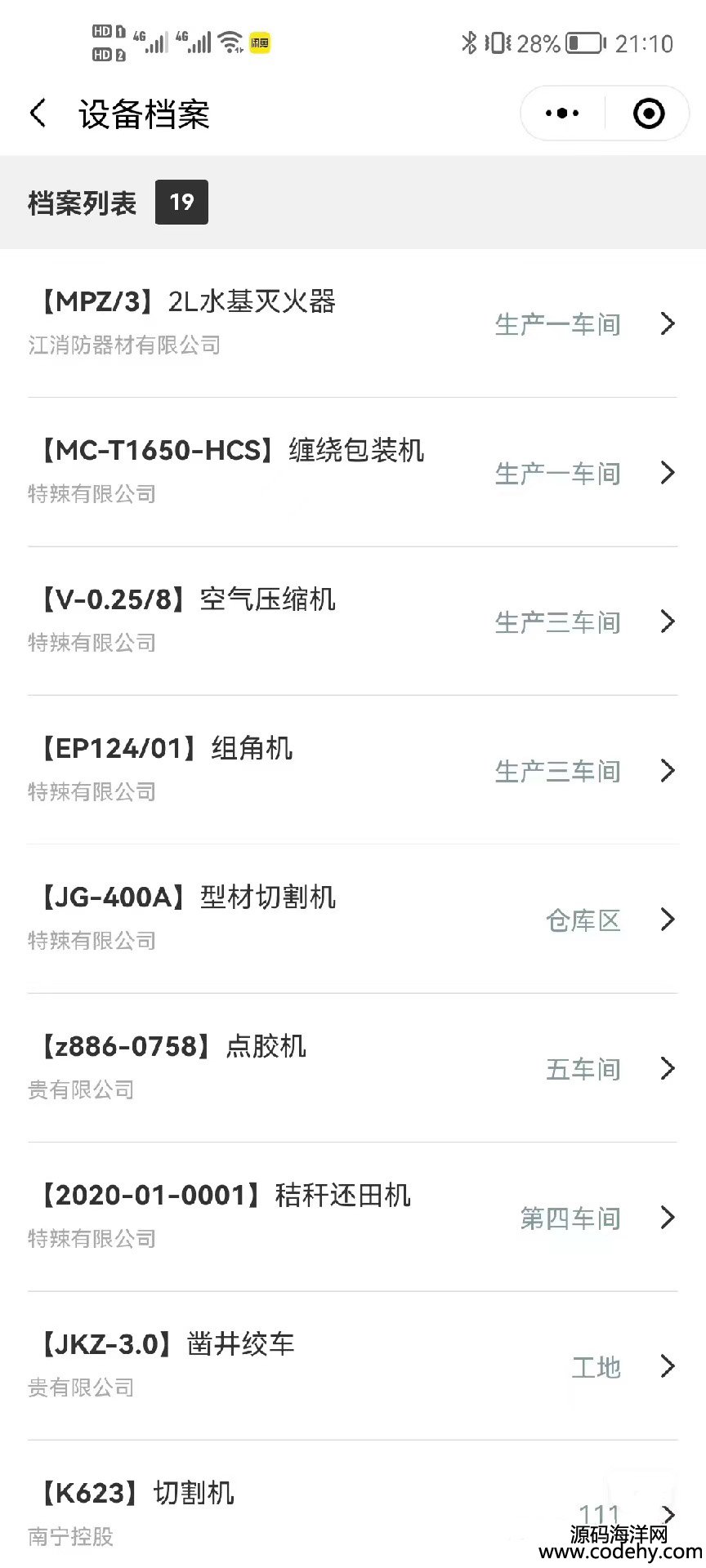Open the 型材切割机 record
Viewport: 706px width, 1568px height.
[x=353, y=919]
